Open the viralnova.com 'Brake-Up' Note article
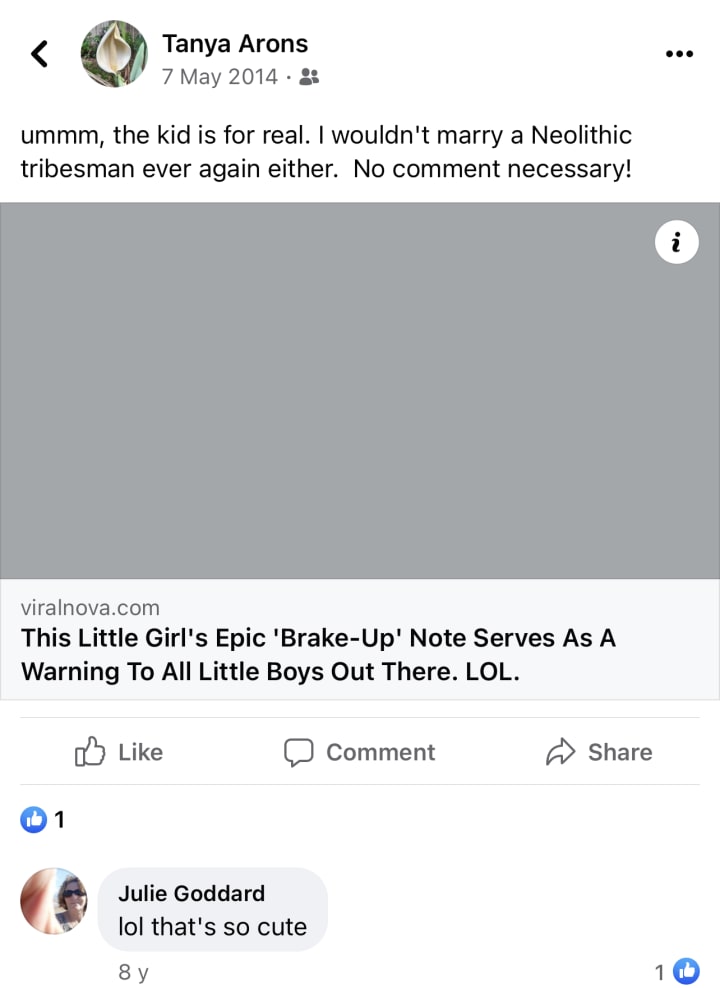This screenshot has height=988, width=720. [x=318, y=653]
